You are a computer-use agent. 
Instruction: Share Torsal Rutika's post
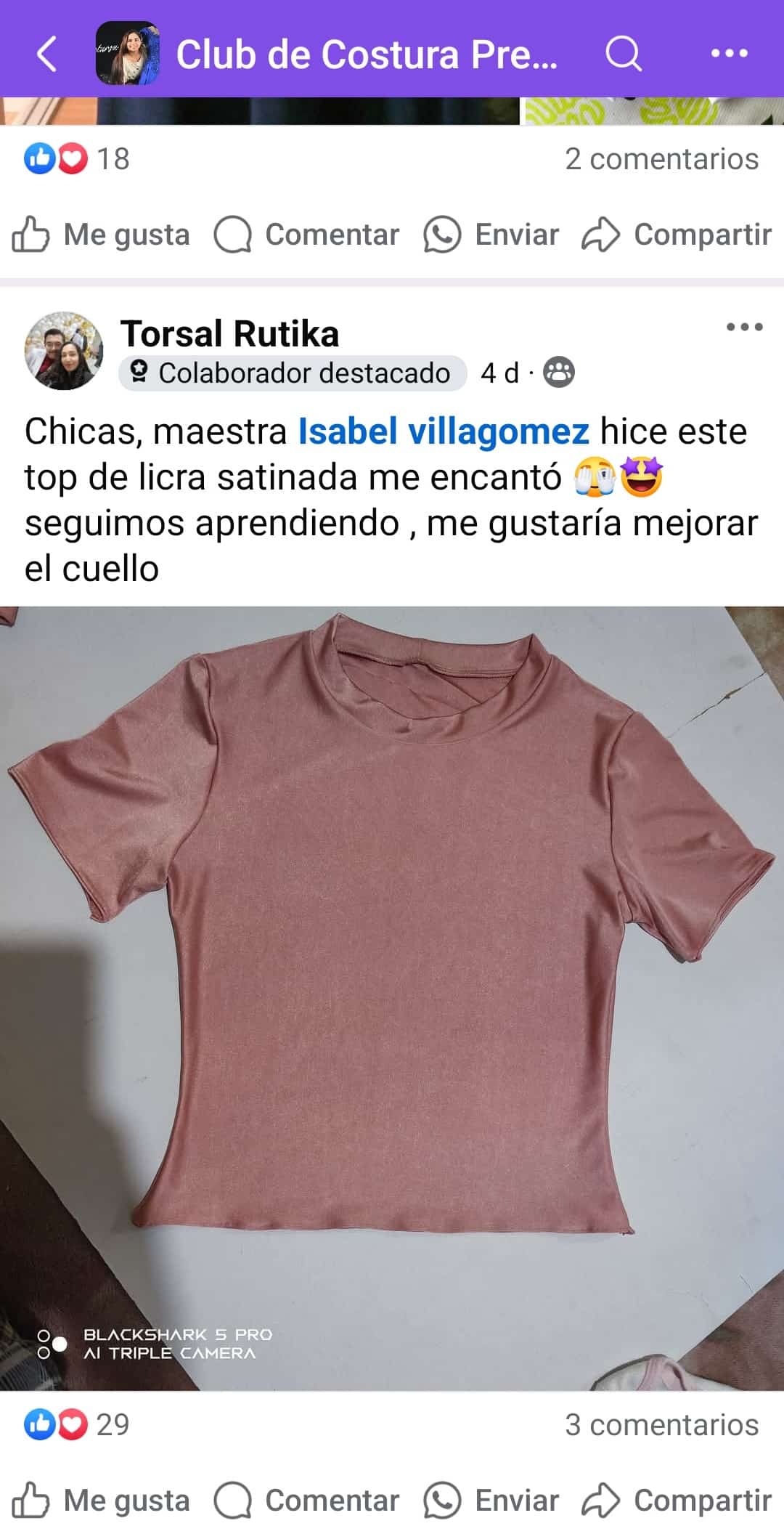[x=677, y=1501]
